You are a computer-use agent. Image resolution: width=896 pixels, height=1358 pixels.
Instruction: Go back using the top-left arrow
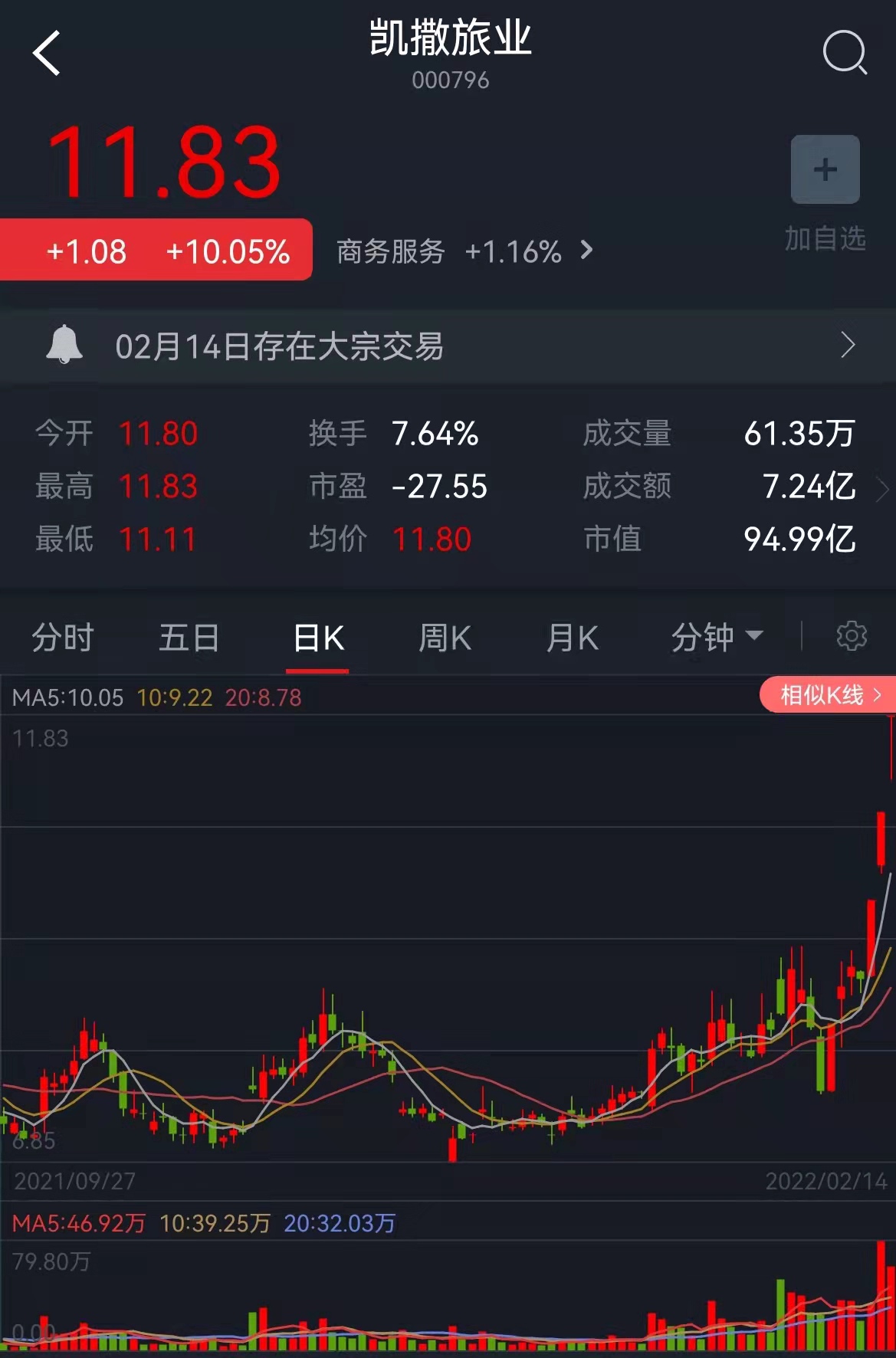(47, 54)
